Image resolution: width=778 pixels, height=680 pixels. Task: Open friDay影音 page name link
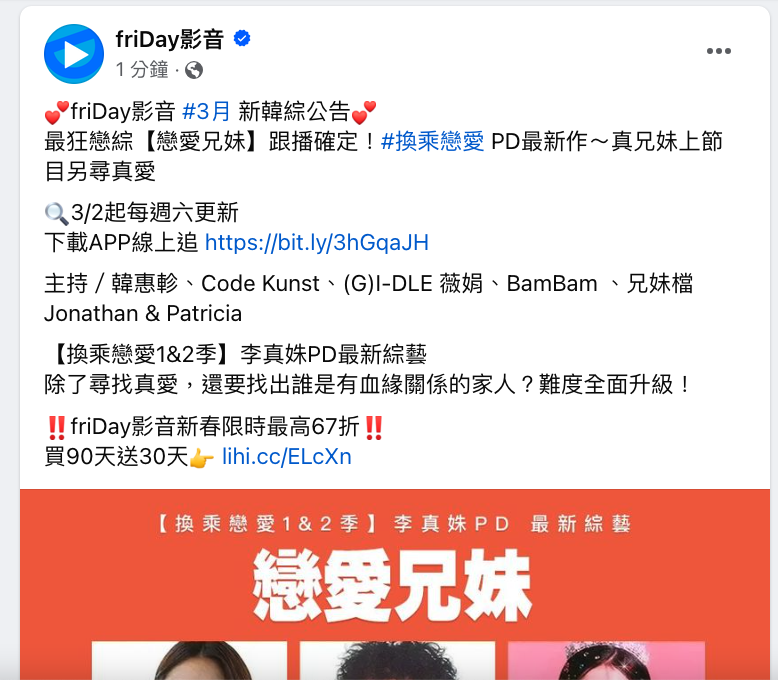coord(170,40)
